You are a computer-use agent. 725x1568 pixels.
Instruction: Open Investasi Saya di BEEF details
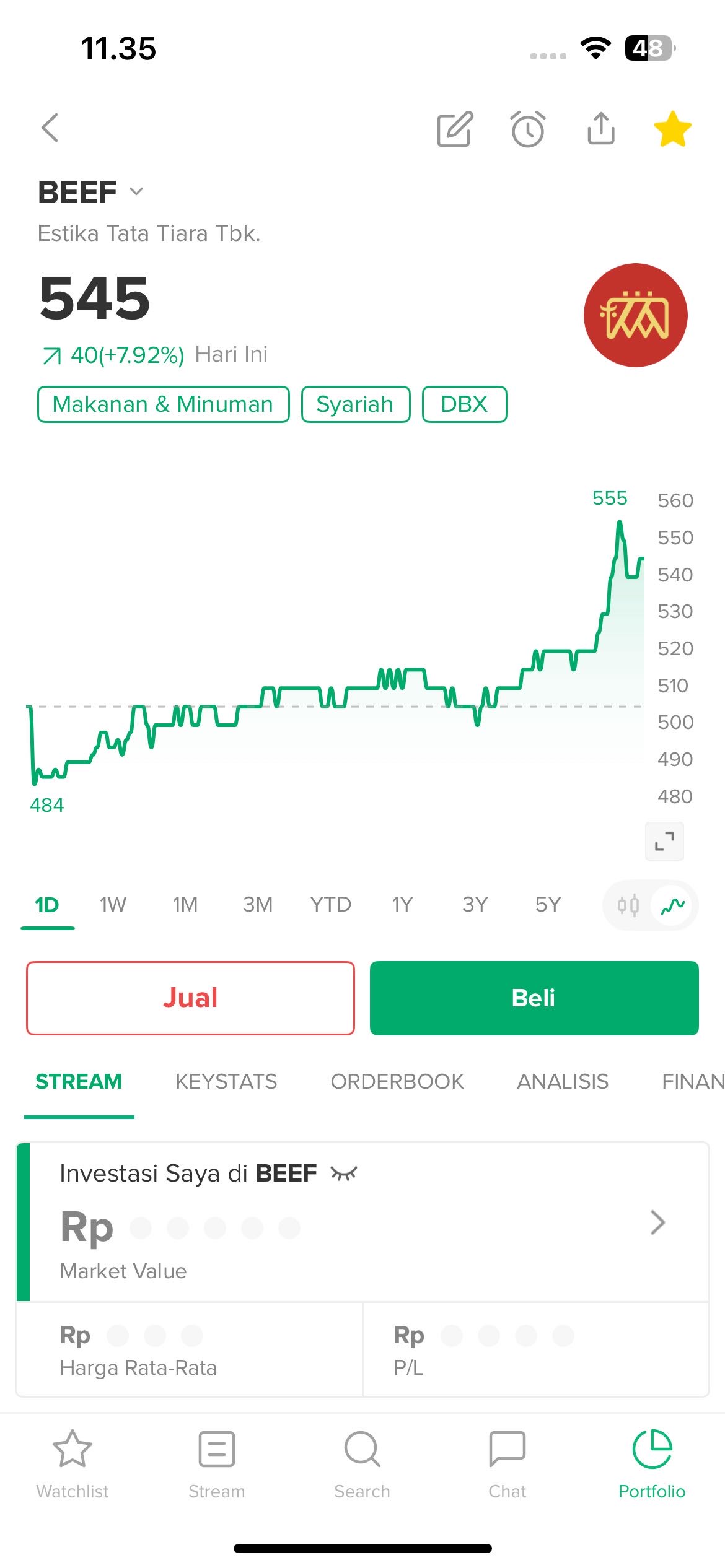[x=657, y=1222]
